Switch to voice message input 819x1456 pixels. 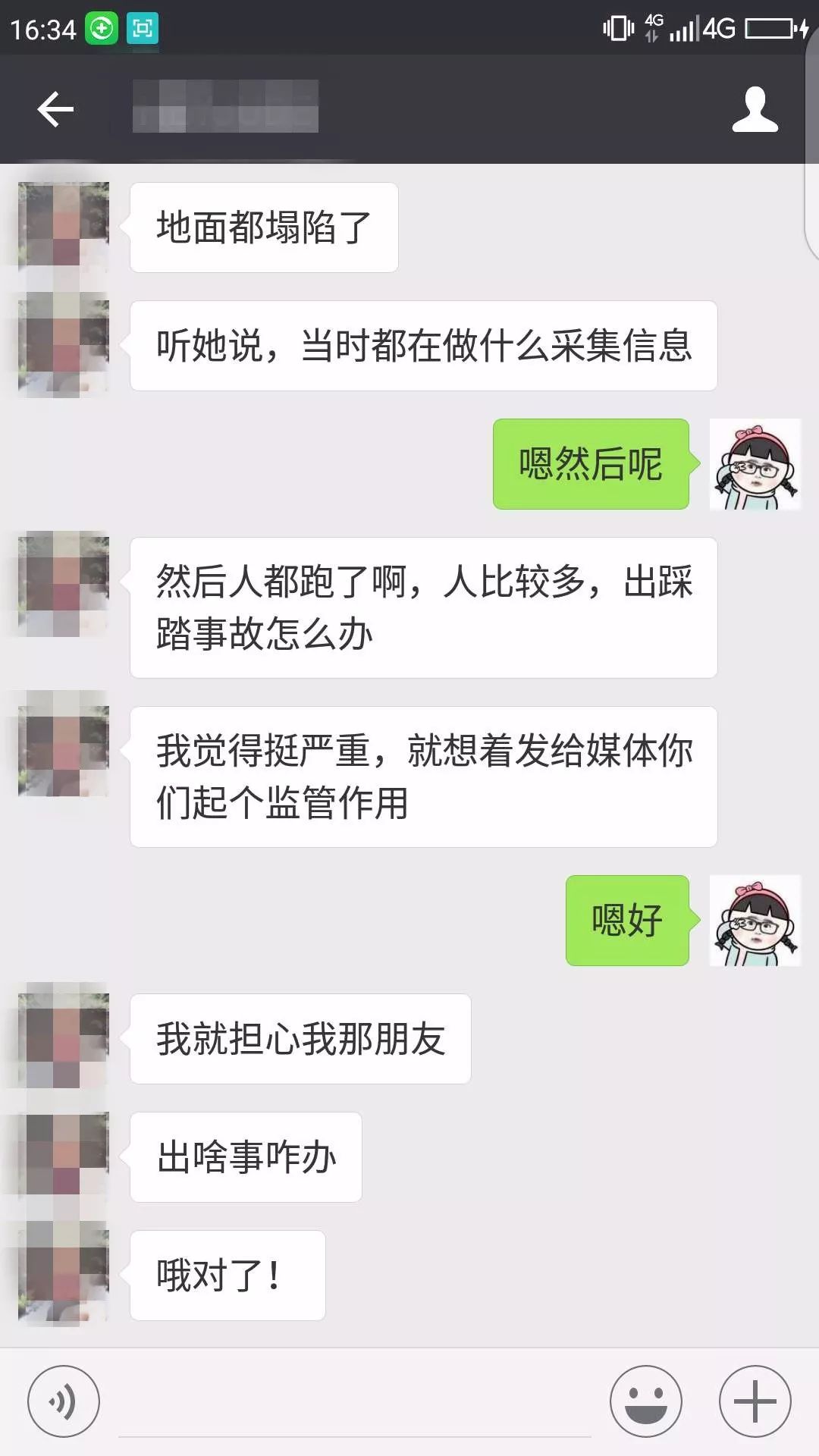click(64, 1401)
